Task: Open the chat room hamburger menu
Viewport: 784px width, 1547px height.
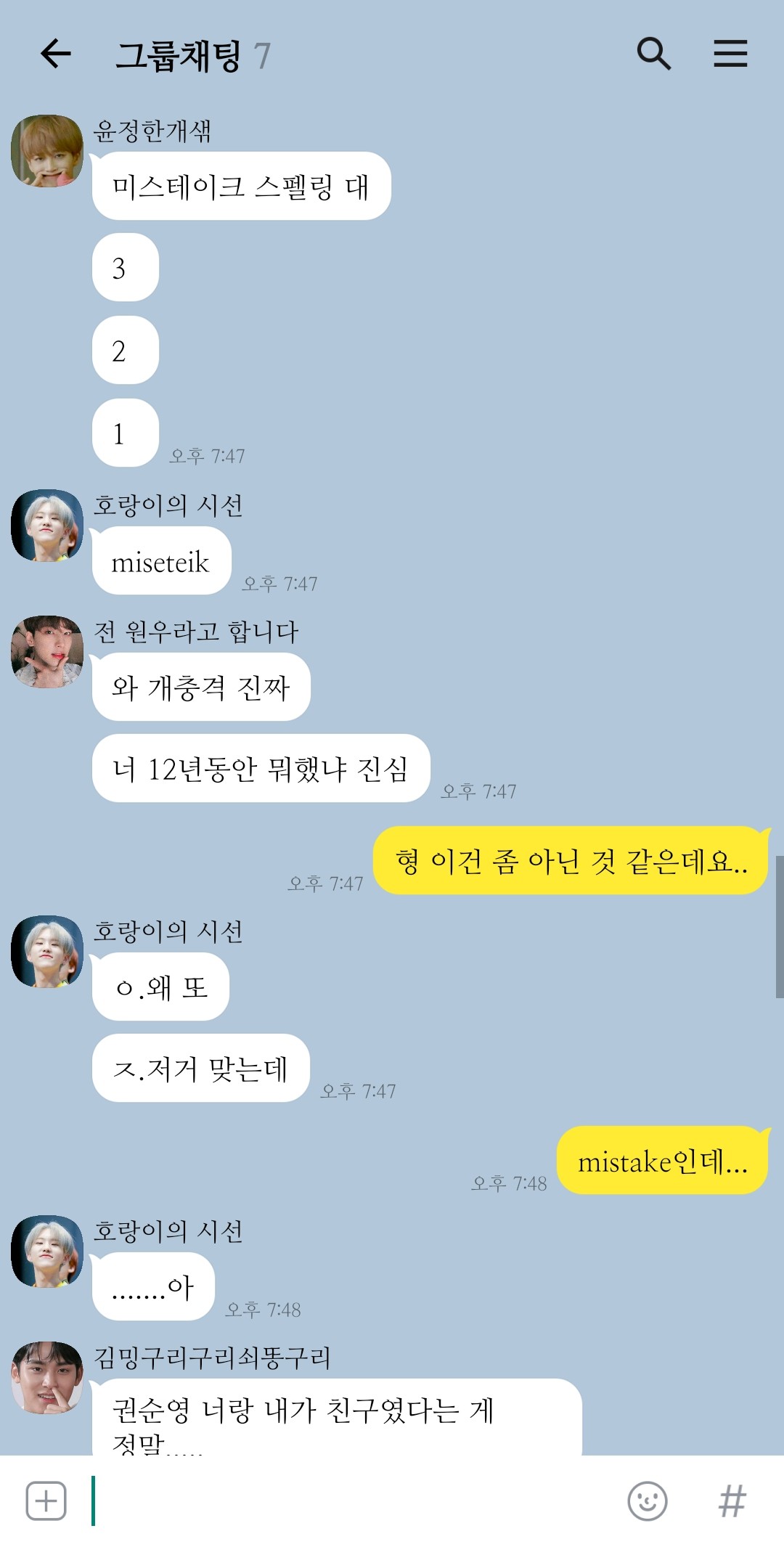Action: pos(730,54)
